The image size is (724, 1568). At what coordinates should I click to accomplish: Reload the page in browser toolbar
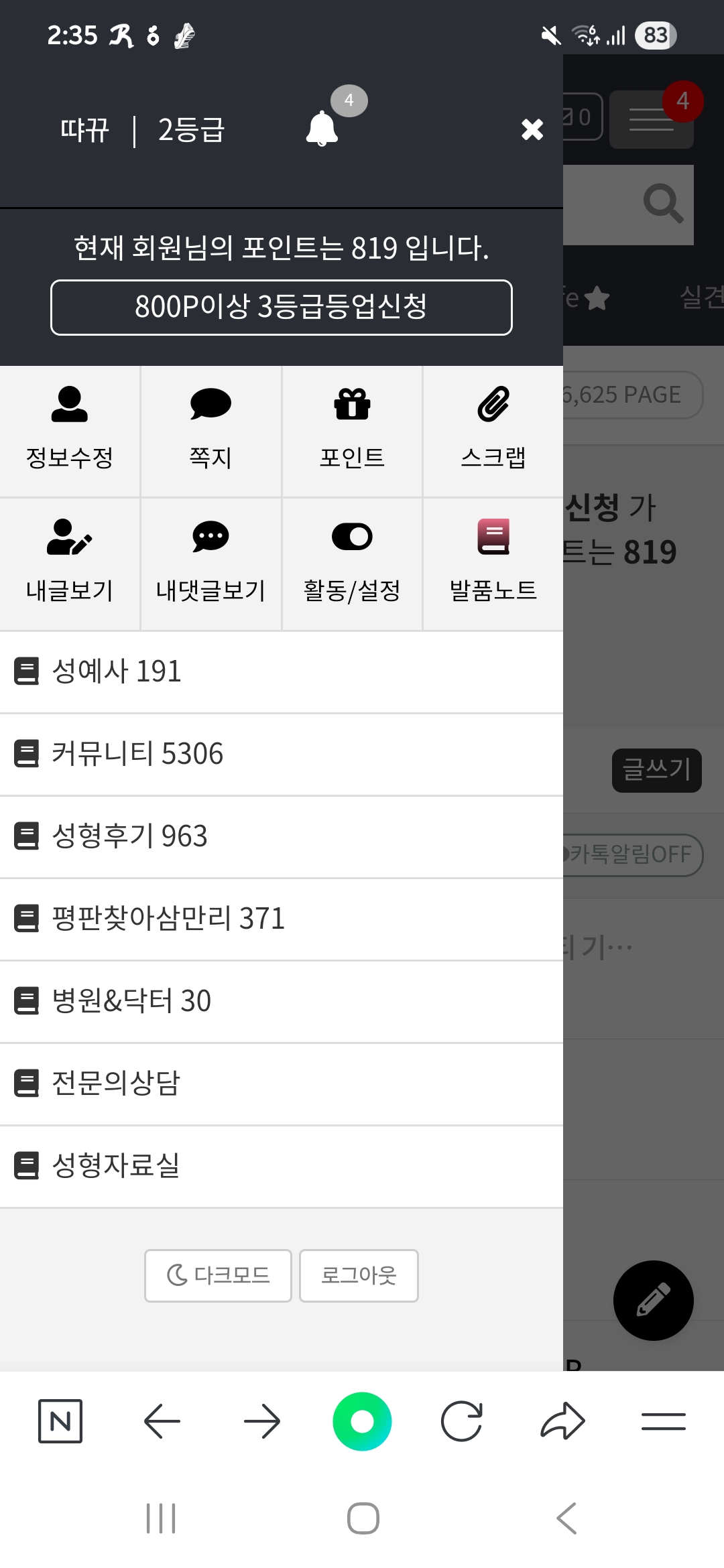(x=462, y=1421)
